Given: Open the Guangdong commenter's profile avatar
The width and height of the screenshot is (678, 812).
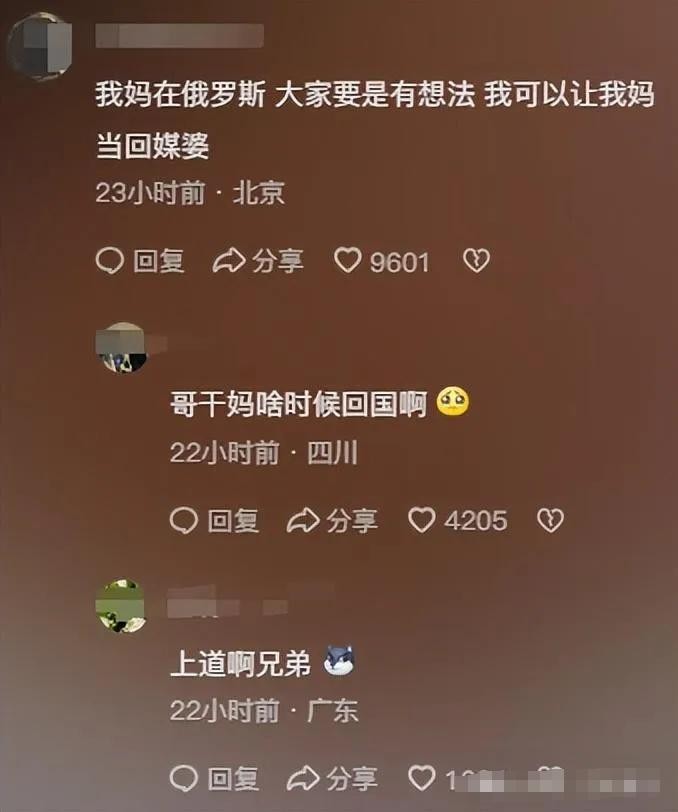Looking at the screenshot, I should (120, 606).
